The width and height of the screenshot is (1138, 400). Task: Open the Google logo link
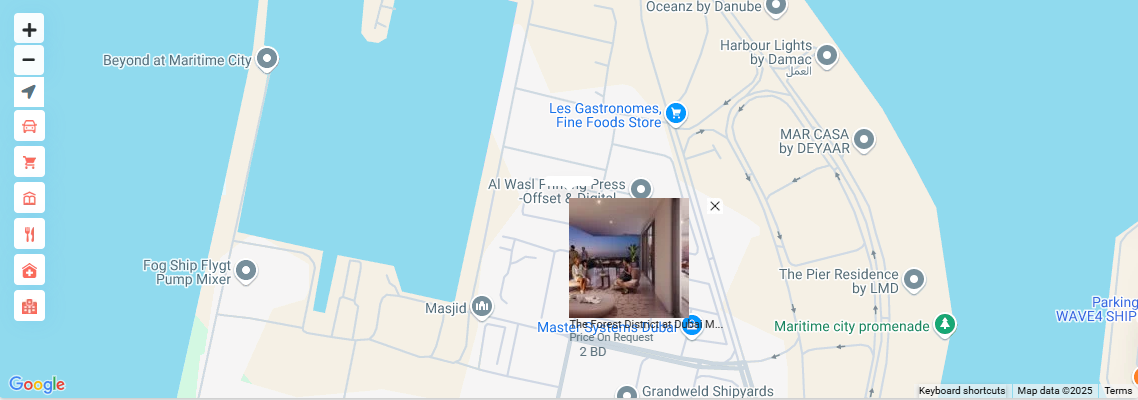point(37,385)
